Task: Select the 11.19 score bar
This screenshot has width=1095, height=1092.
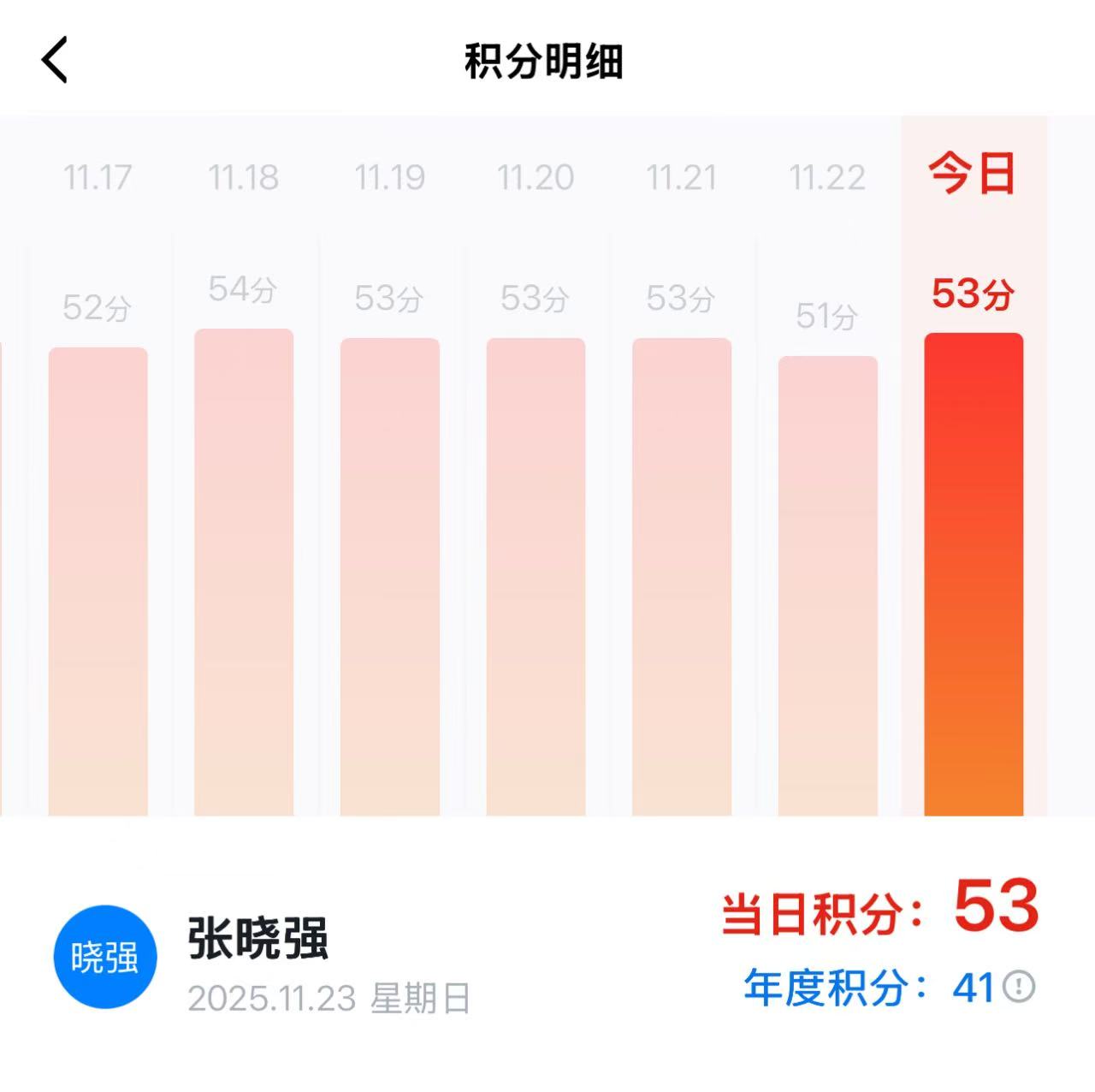Action: [x=390, y=576]
